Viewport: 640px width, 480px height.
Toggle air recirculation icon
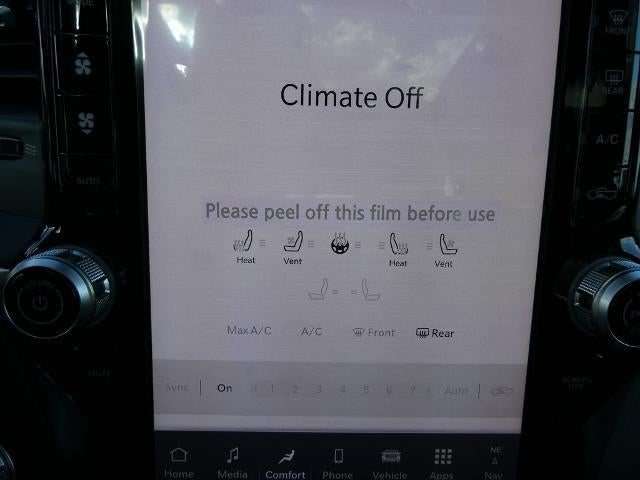[502, 389]
